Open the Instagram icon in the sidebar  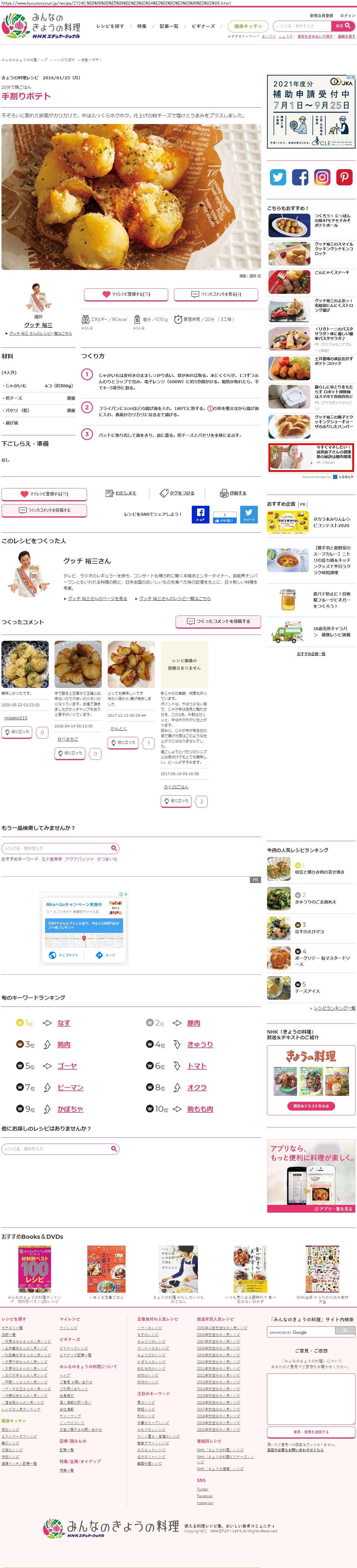[322, 177]
